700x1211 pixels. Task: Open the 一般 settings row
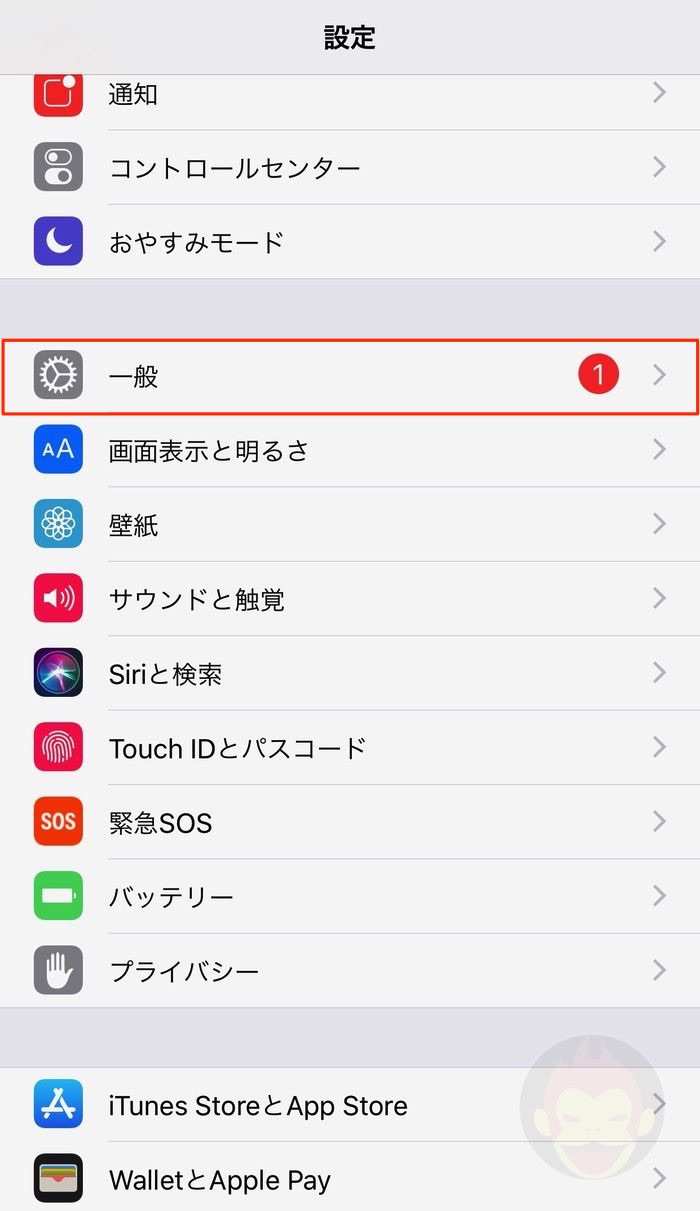(x=350, y=376)
